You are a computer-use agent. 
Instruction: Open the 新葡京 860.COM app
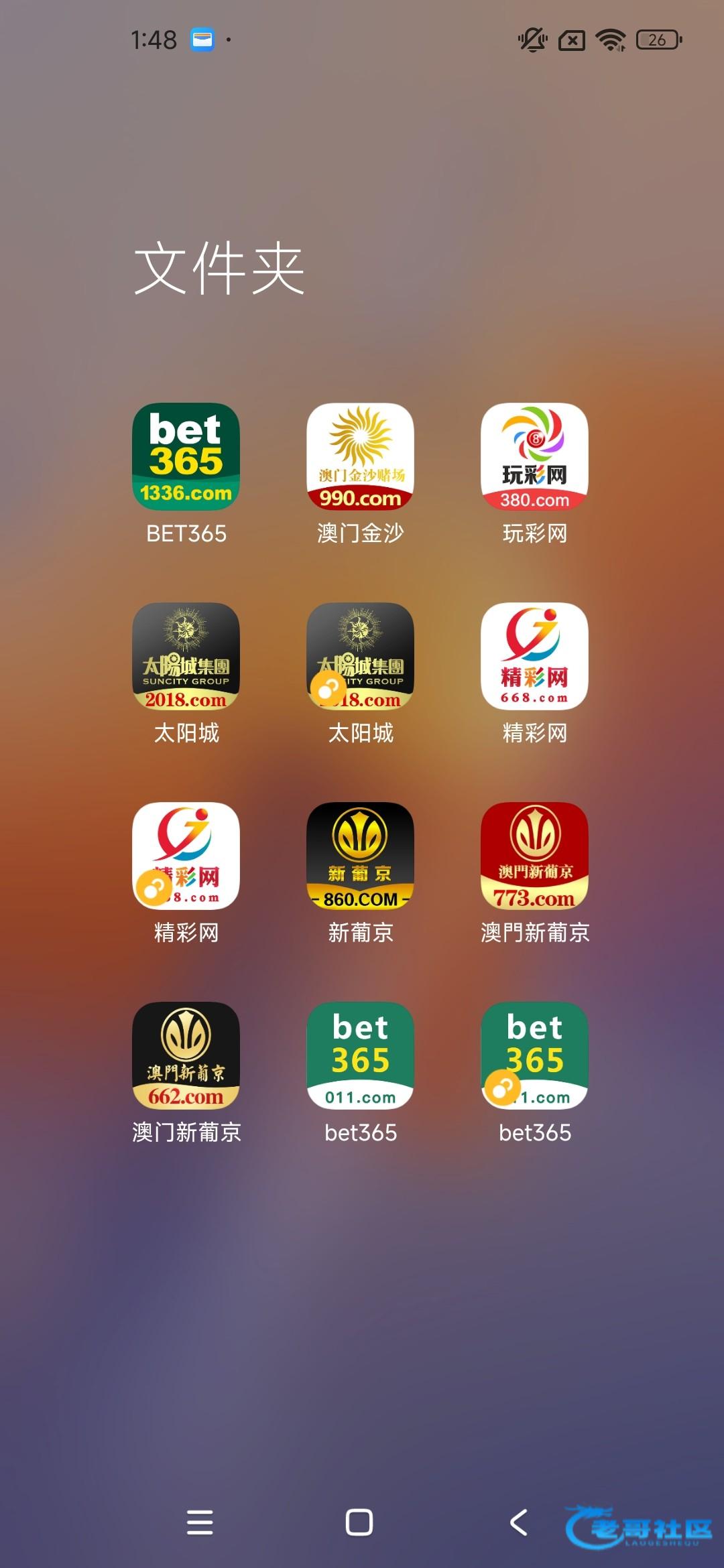tap(360, 856)
